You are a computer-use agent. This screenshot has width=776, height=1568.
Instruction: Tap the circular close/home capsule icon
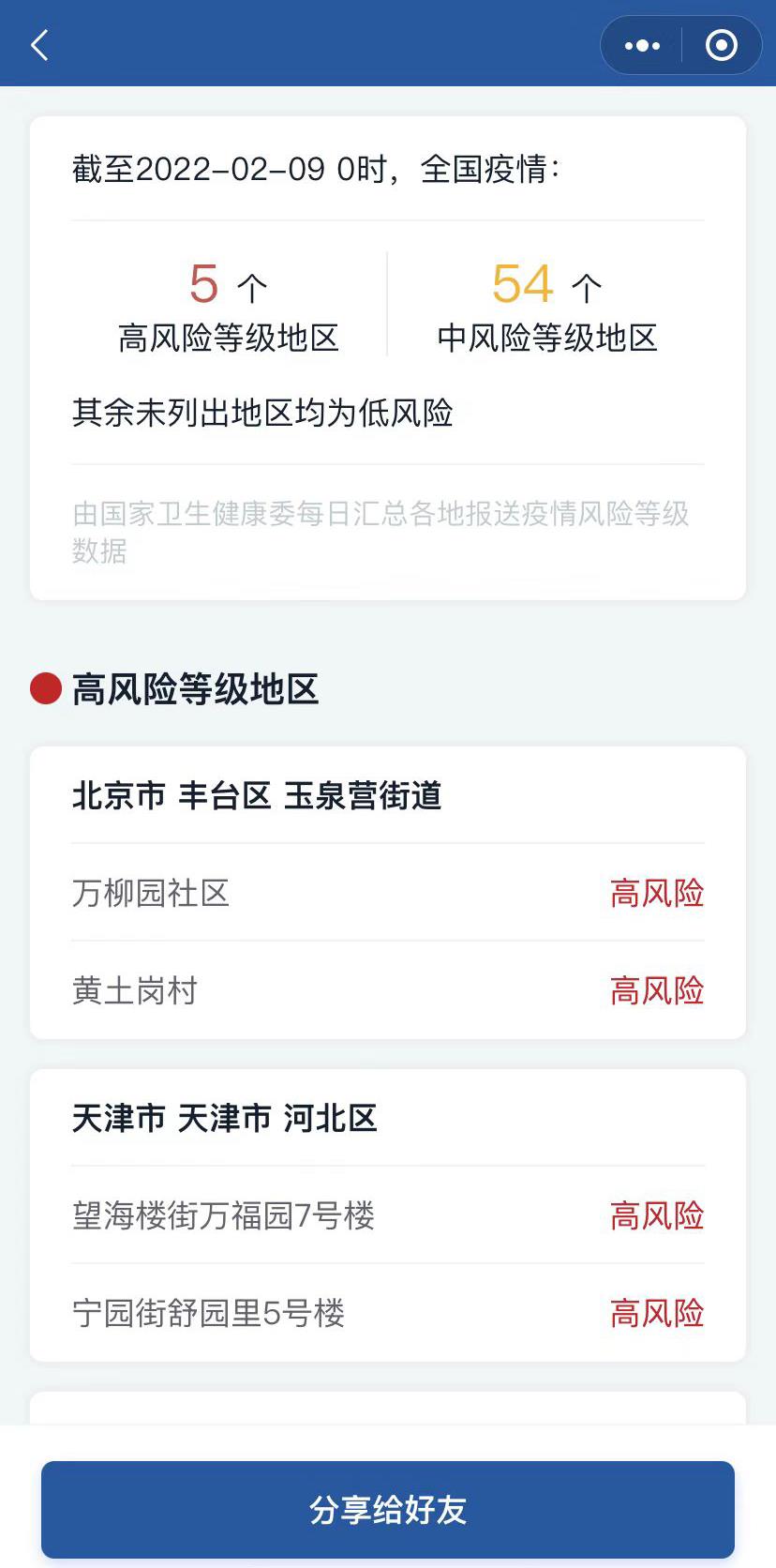click(720, 44)
